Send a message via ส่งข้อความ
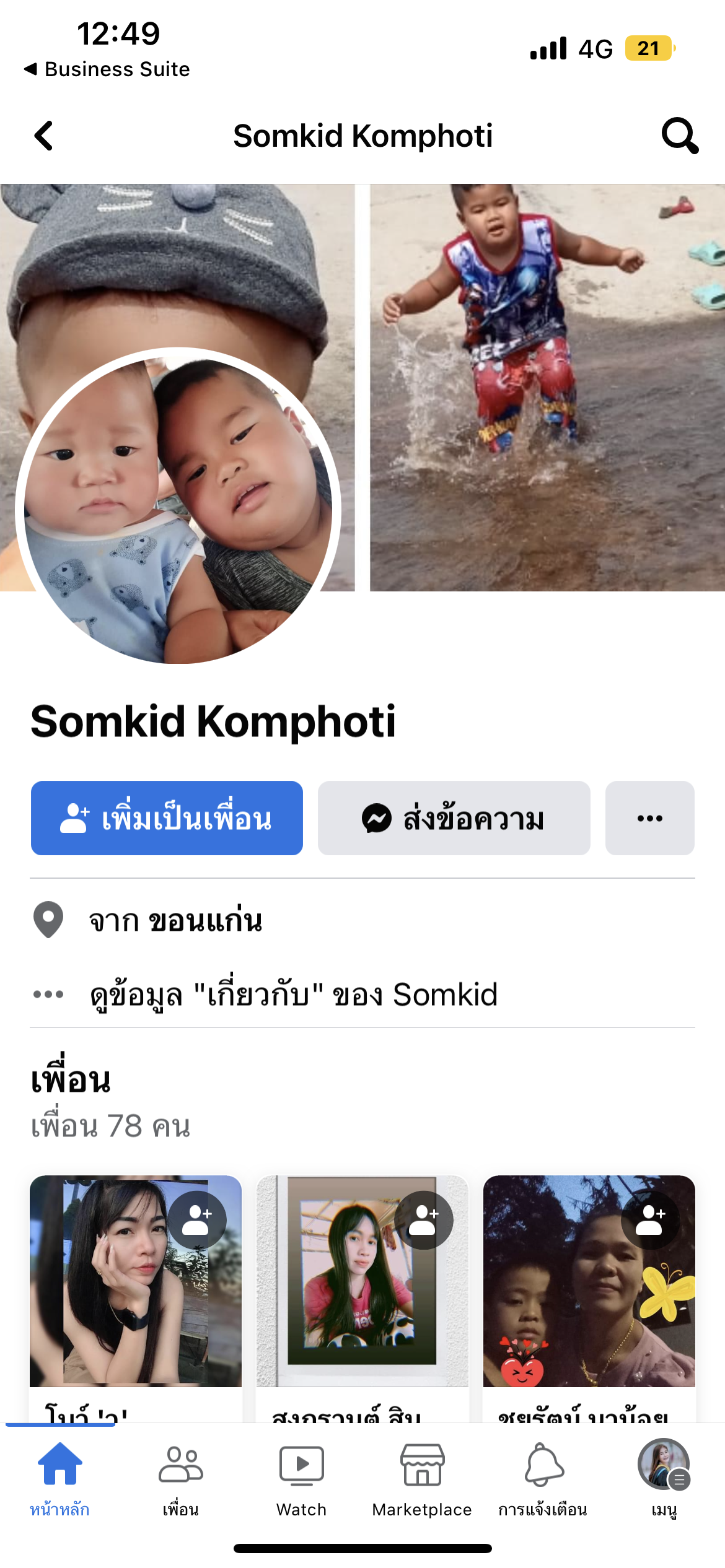725x1568 pixels. 454,818
